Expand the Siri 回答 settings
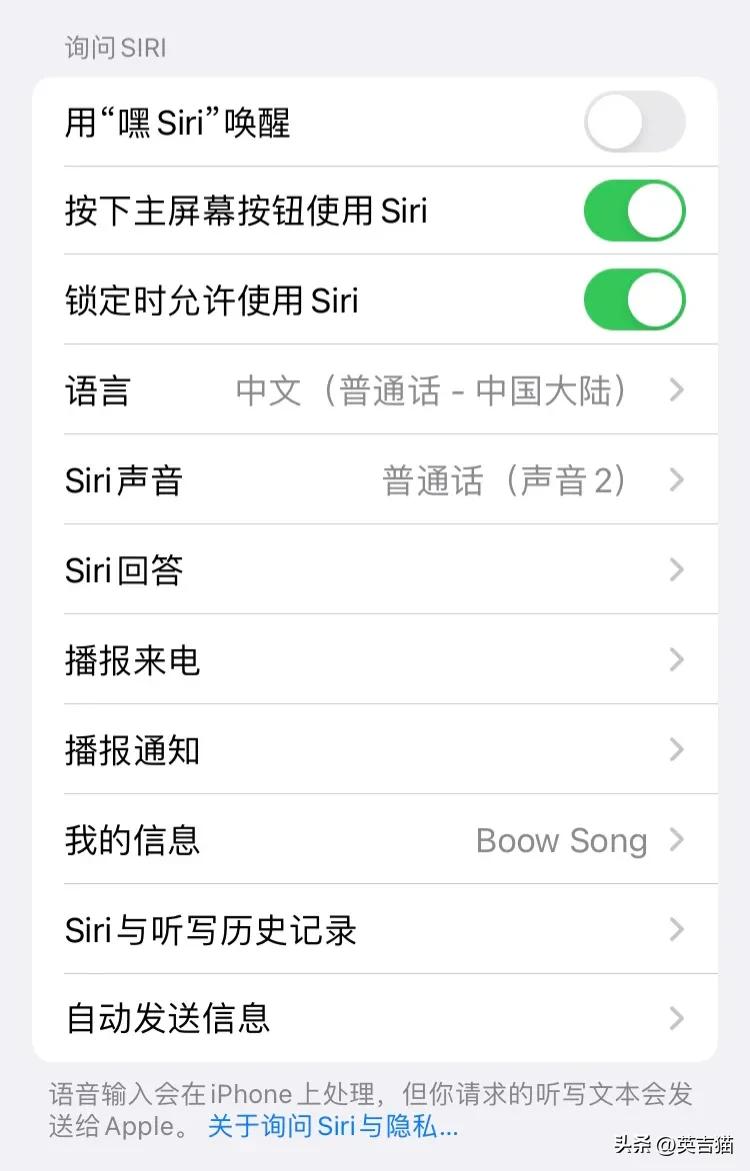Screen dimensions: 750x1171 tap(375, 570)
